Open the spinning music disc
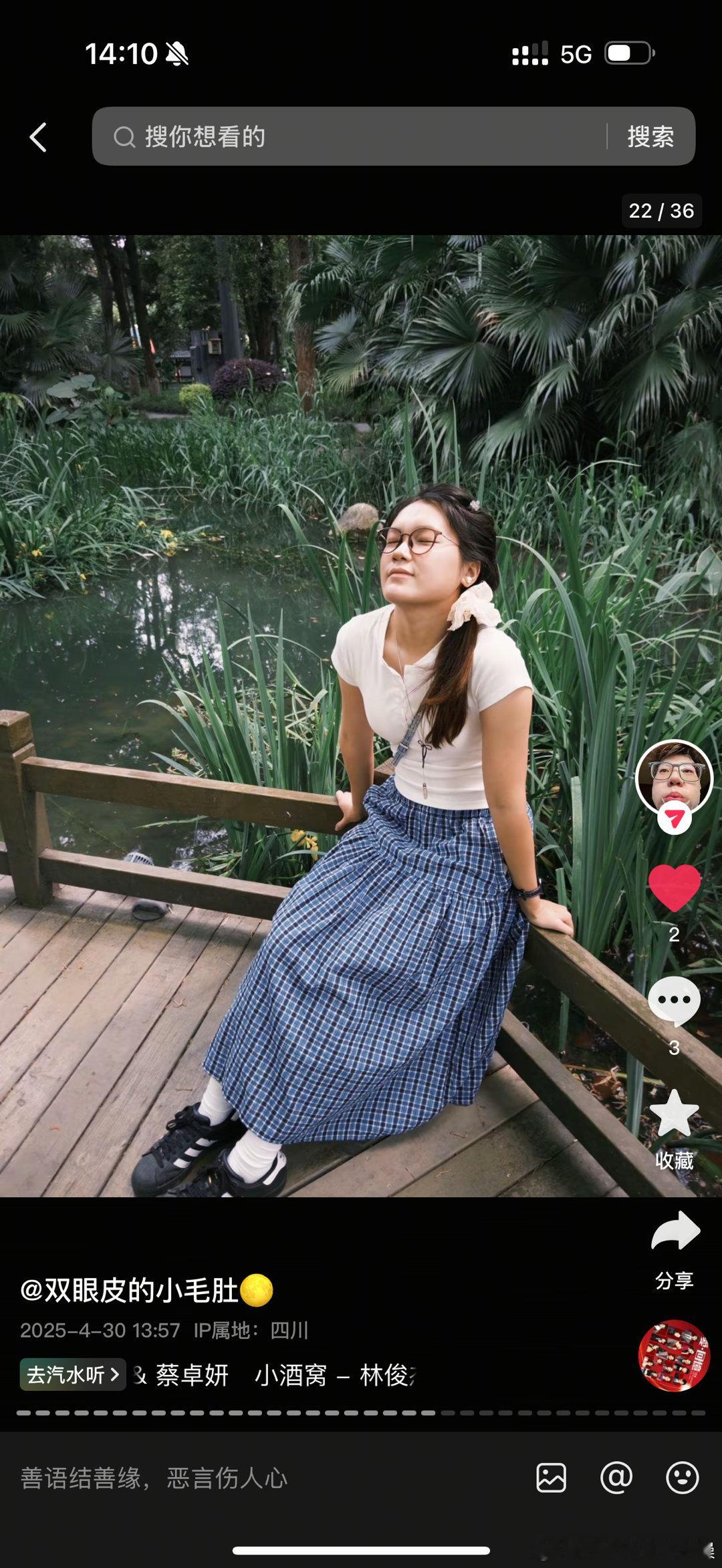 point(674,1356)
